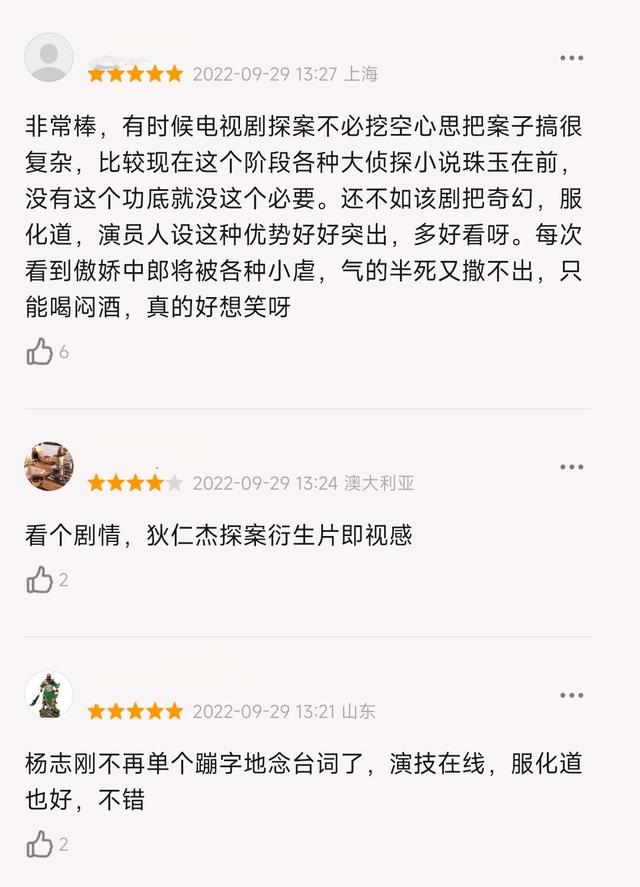
Task: Like the Shandong review about 杨志刚
Action: 40,844
